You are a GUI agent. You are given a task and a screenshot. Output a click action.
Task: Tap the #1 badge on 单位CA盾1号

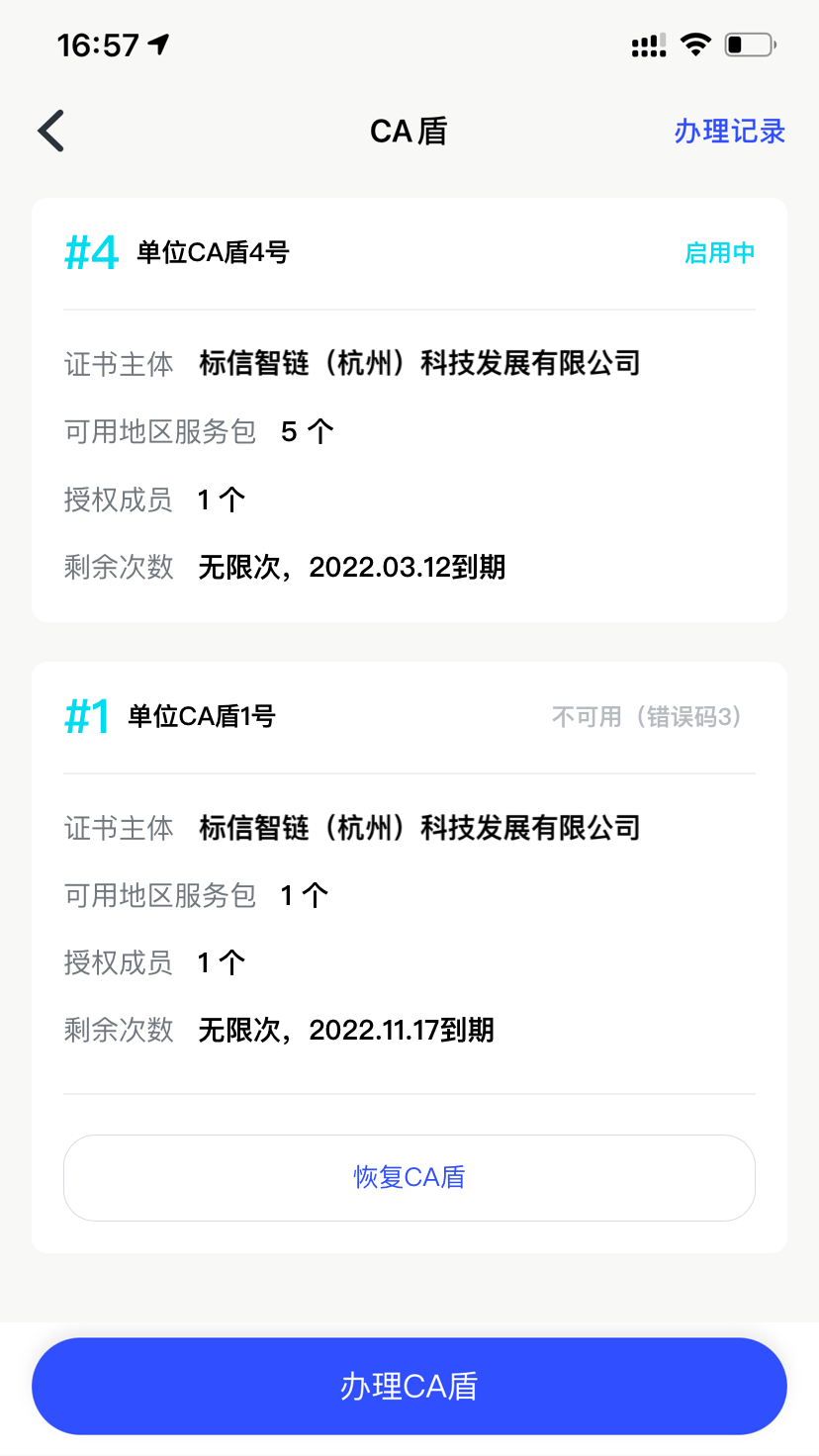[88, 716]
